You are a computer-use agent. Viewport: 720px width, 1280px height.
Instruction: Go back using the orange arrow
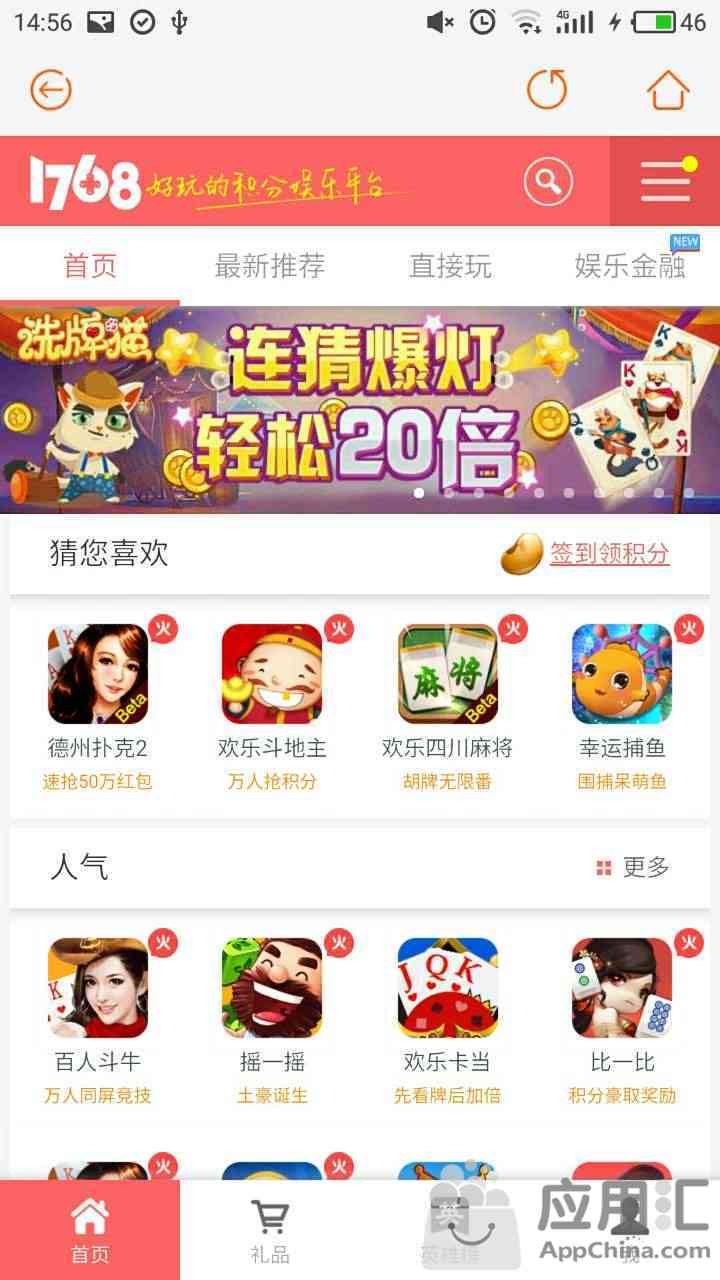click(50, 91)
